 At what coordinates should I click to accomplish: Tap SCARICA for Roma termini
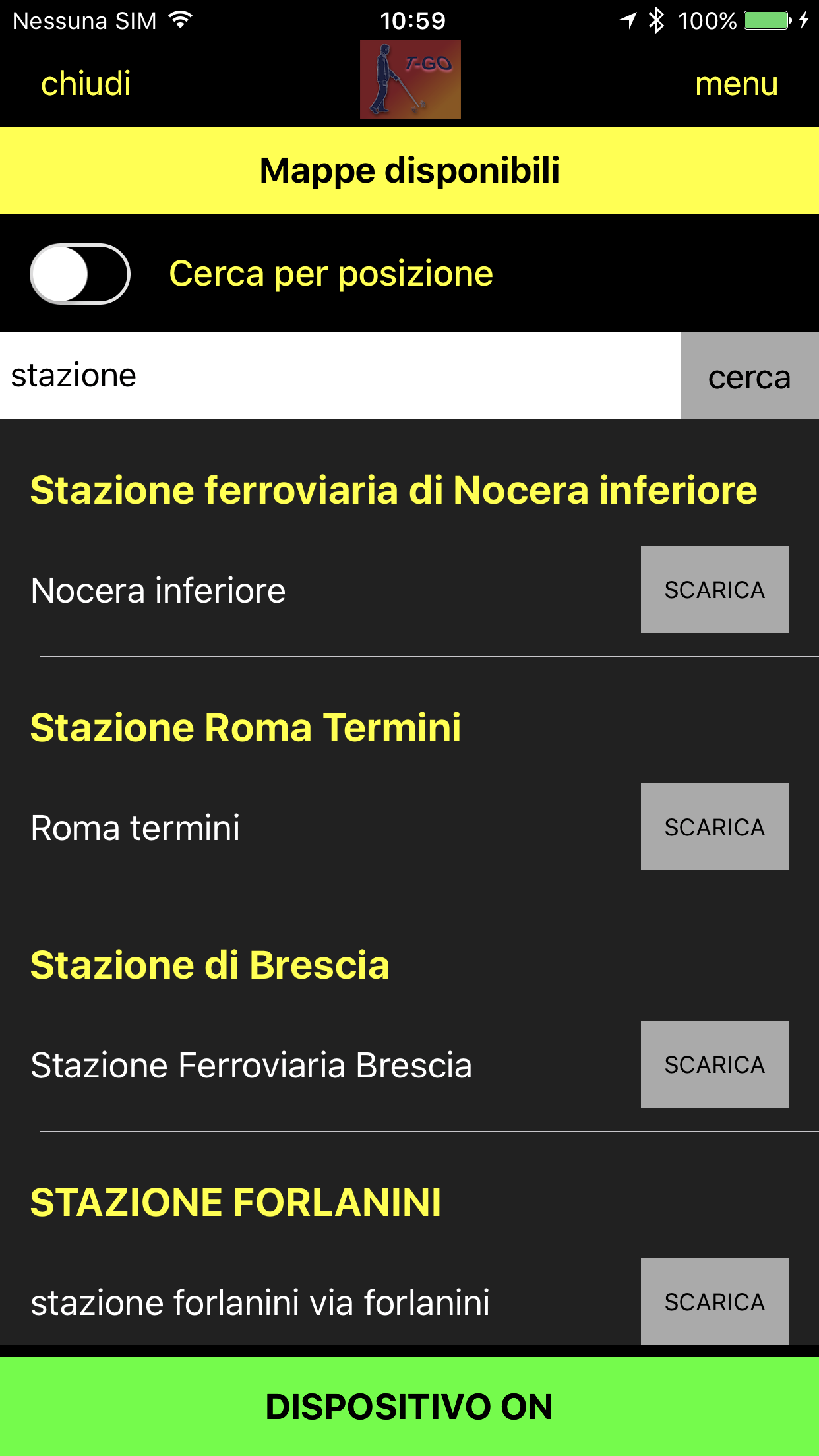point(715,827)
